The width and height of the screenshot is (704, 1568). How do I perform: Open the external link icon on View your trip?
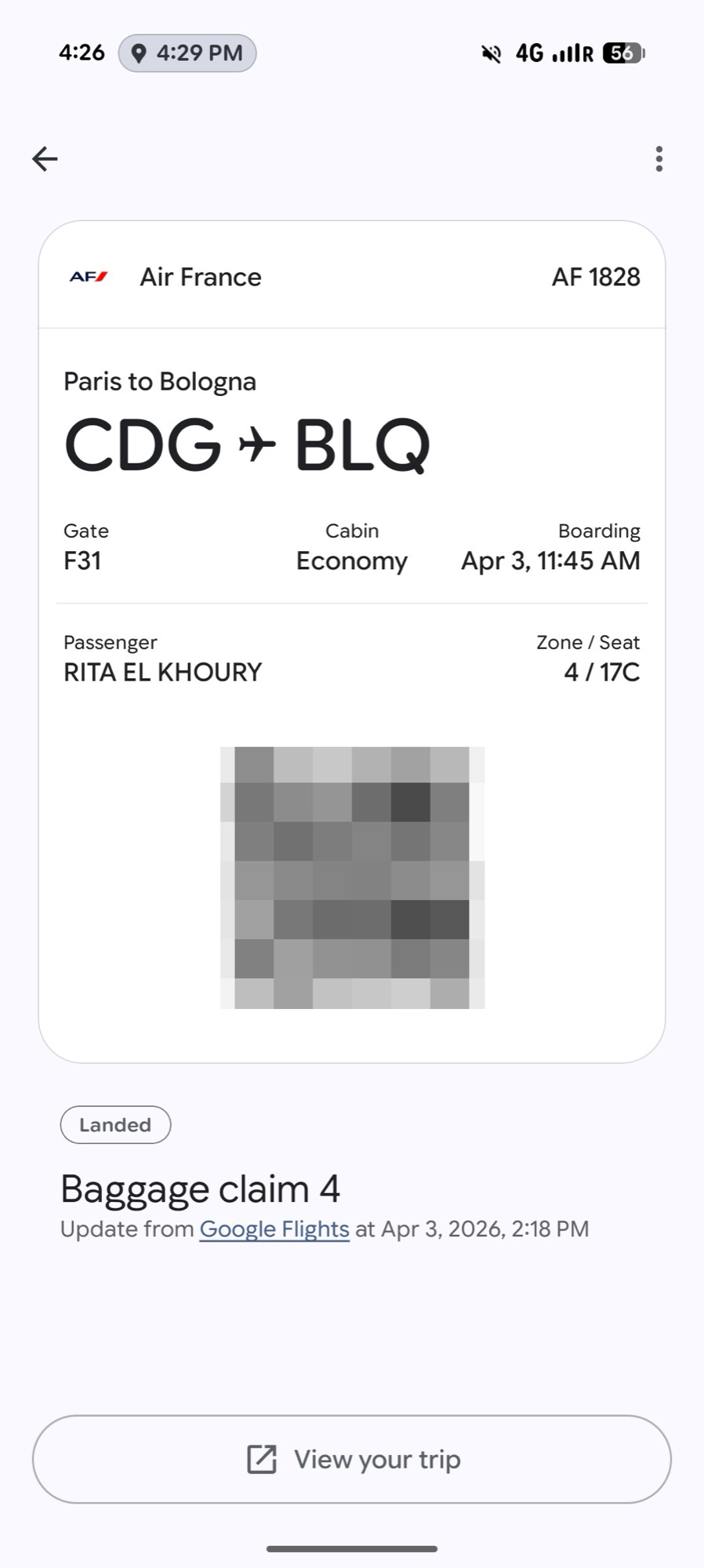click(x=259, y=1459)
